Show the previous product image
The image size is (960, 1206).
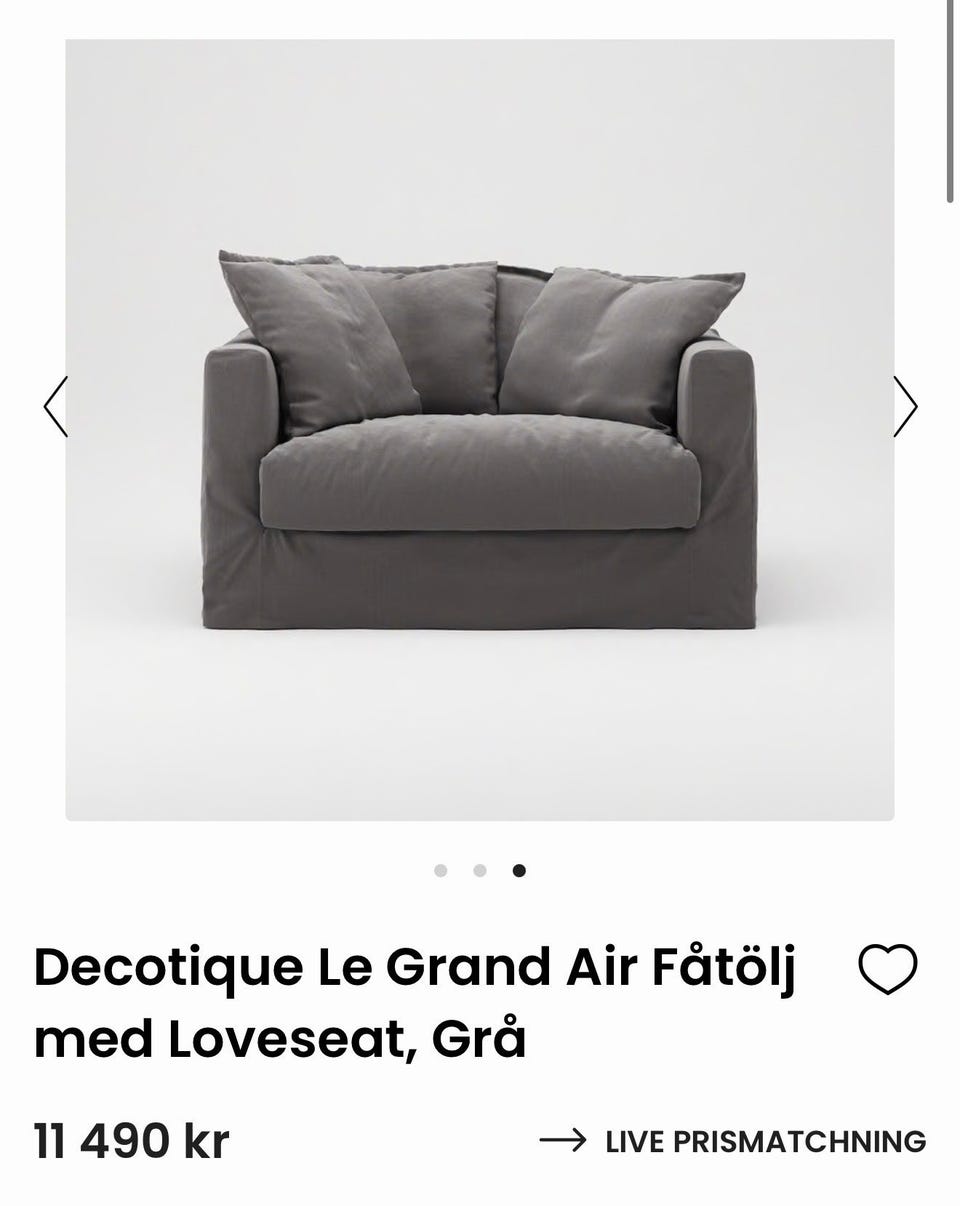pos(55,407)
